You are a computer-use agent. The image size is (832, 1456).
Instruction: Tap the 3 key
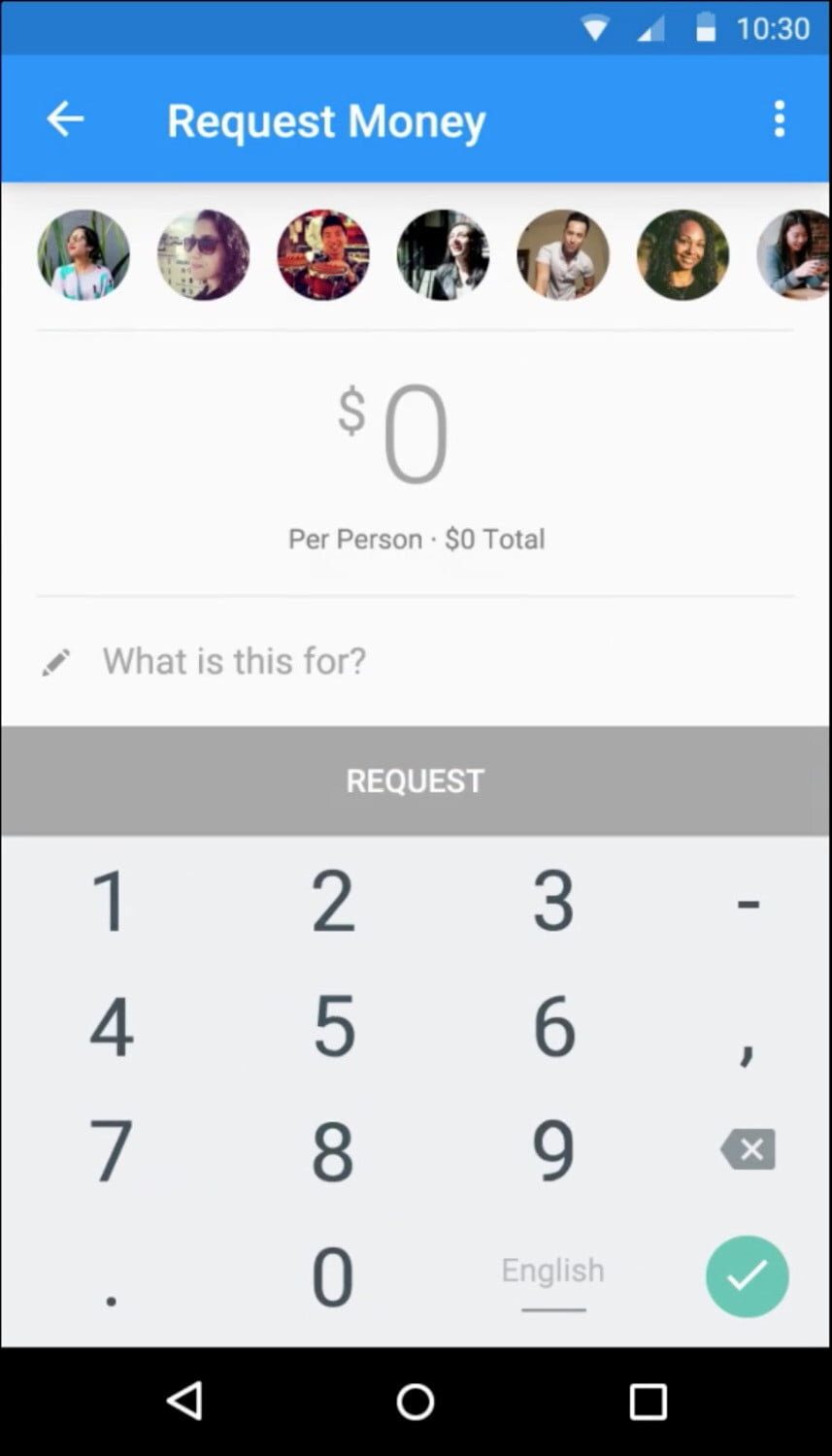pyautogui.click(x=553, y=901)
